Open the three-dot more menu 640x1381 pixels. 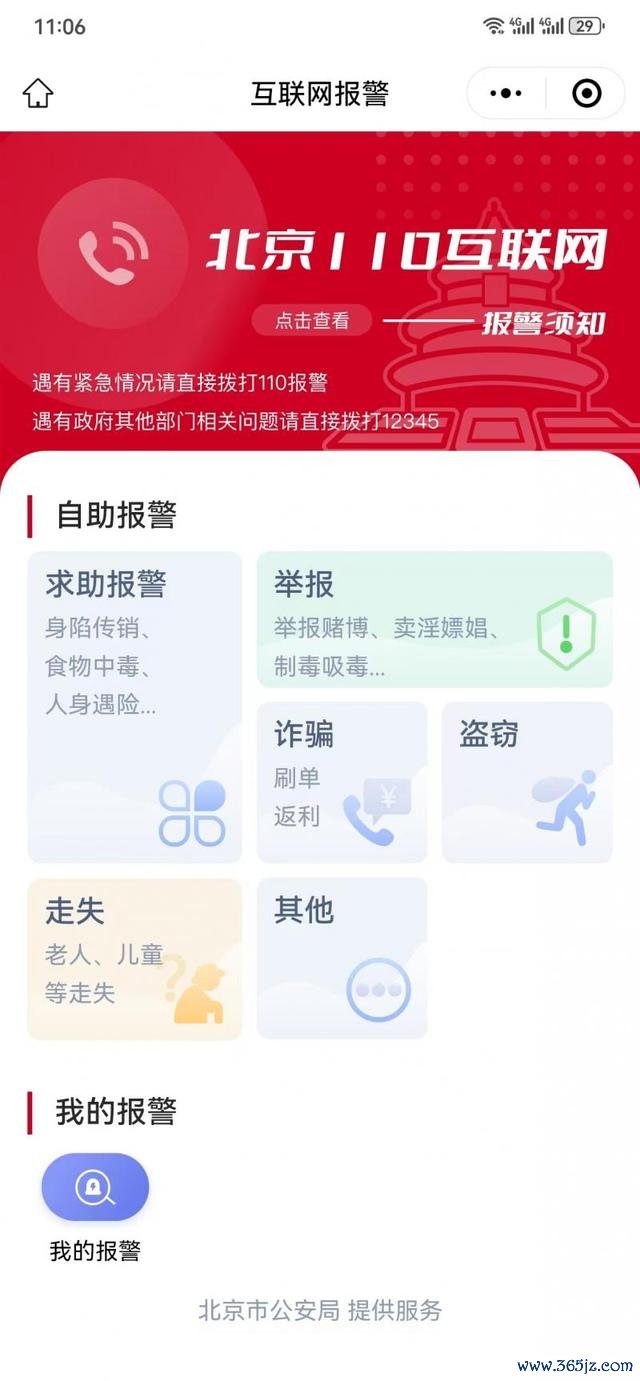[x=507, y=94]
